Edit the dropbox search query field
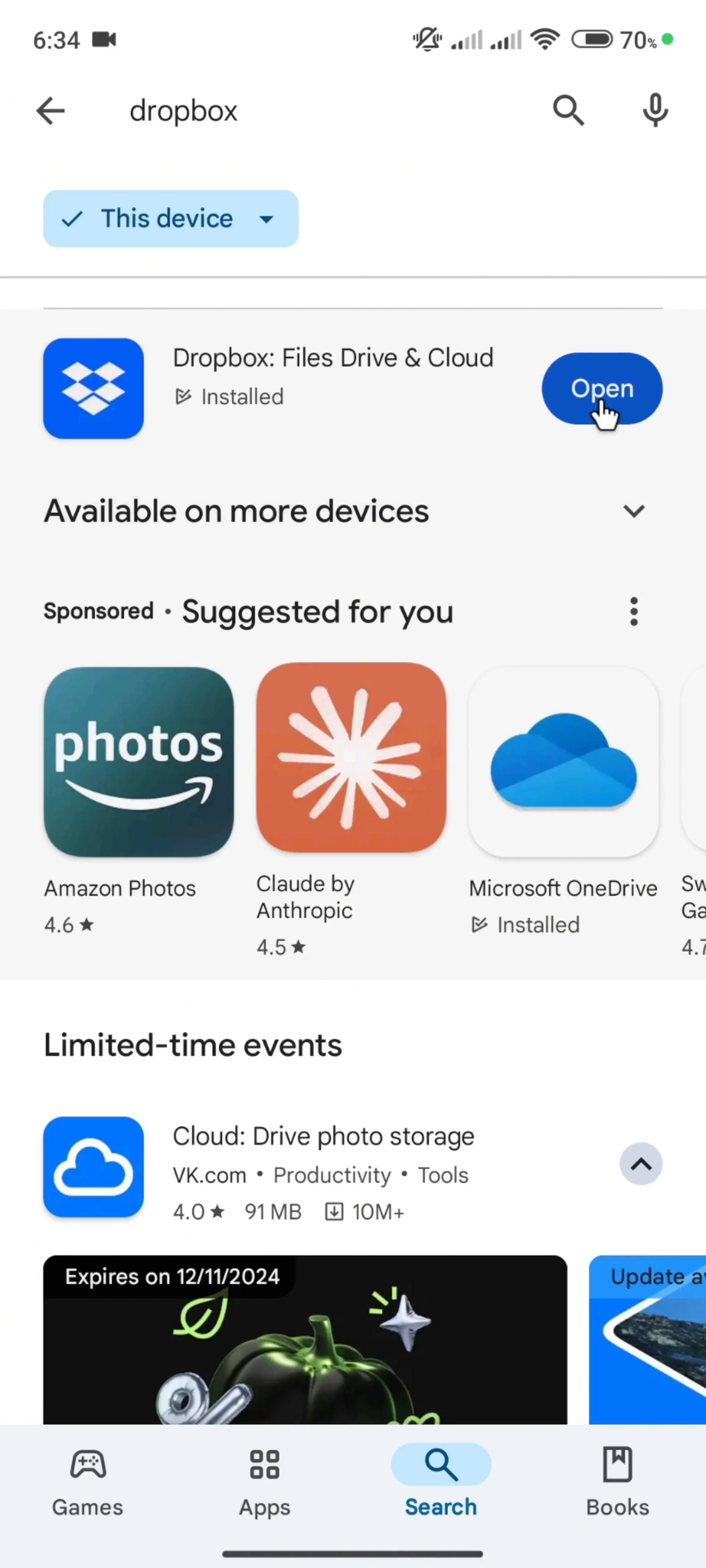 [x=317, y=111]
